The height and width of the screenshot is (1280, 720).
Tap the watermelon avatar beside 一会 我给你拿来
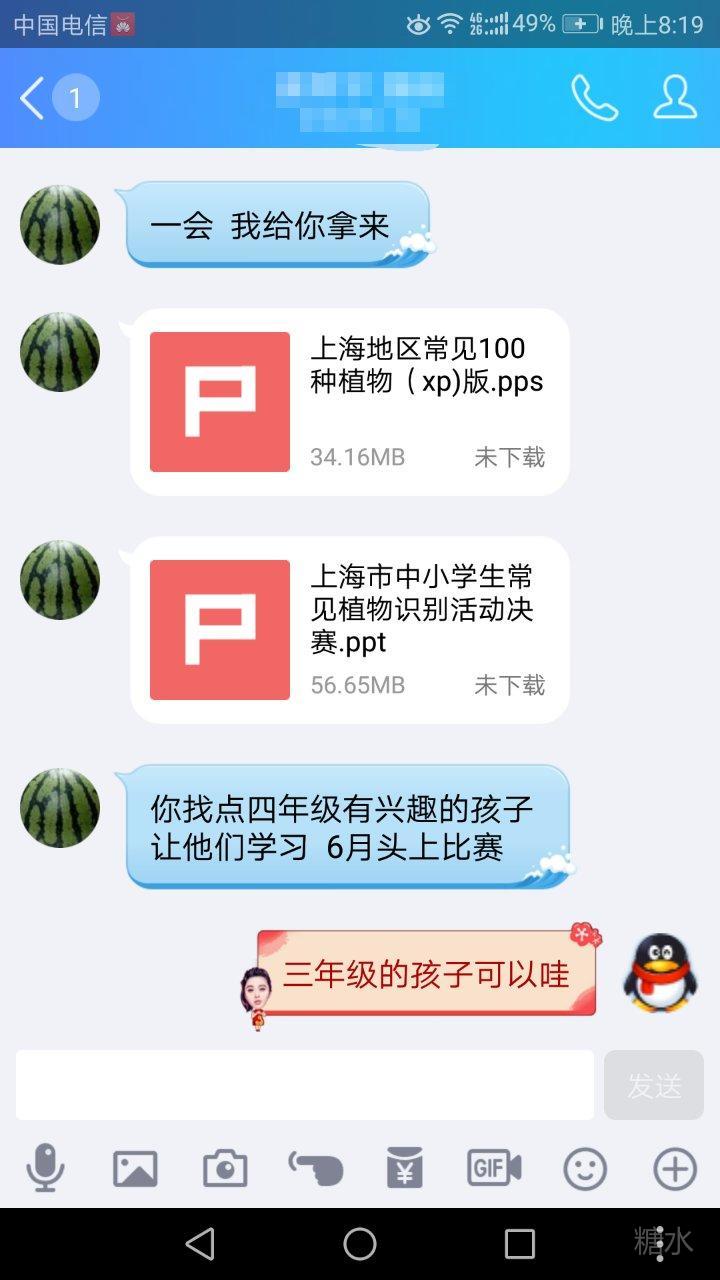[x=60, y=225]
